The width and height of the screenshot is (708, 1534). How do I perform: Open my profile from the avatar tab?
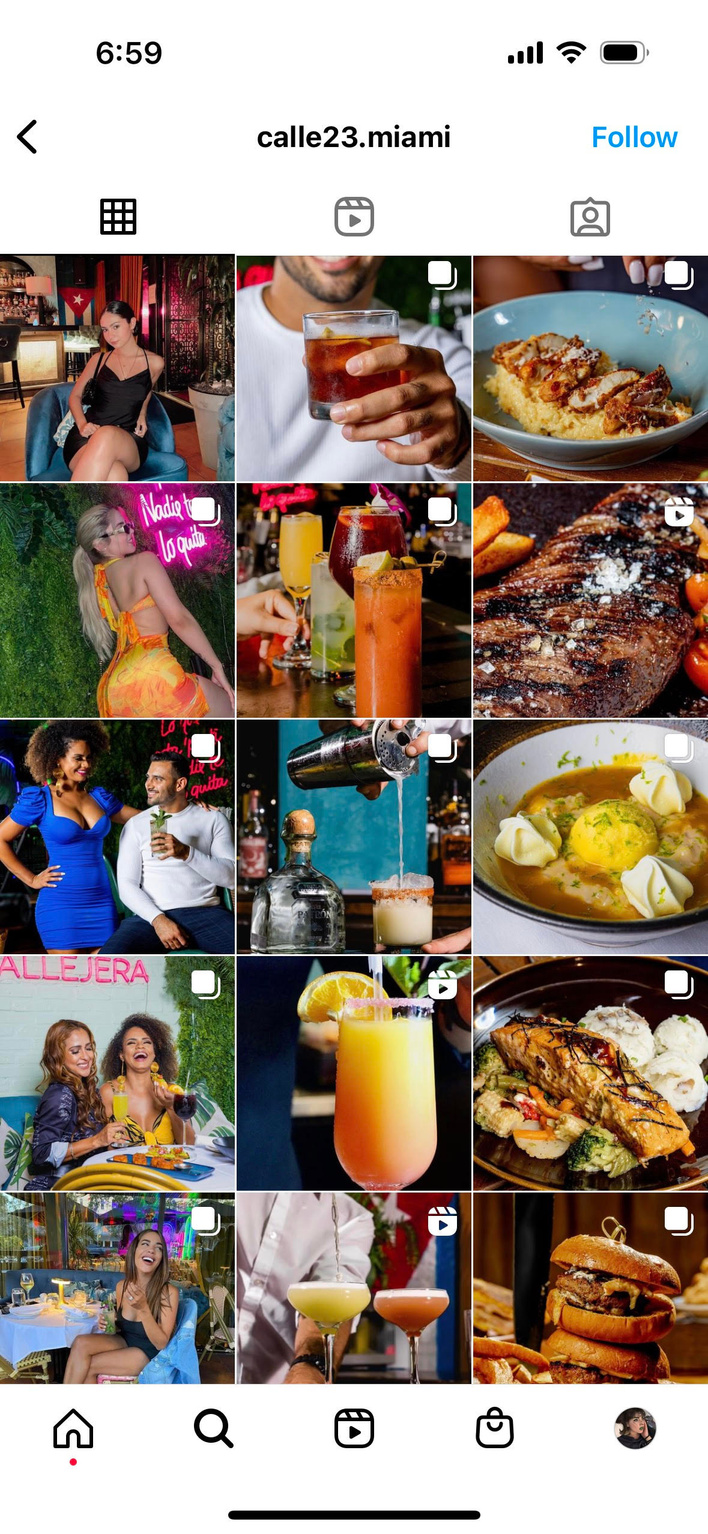(x=635, y=1429)
